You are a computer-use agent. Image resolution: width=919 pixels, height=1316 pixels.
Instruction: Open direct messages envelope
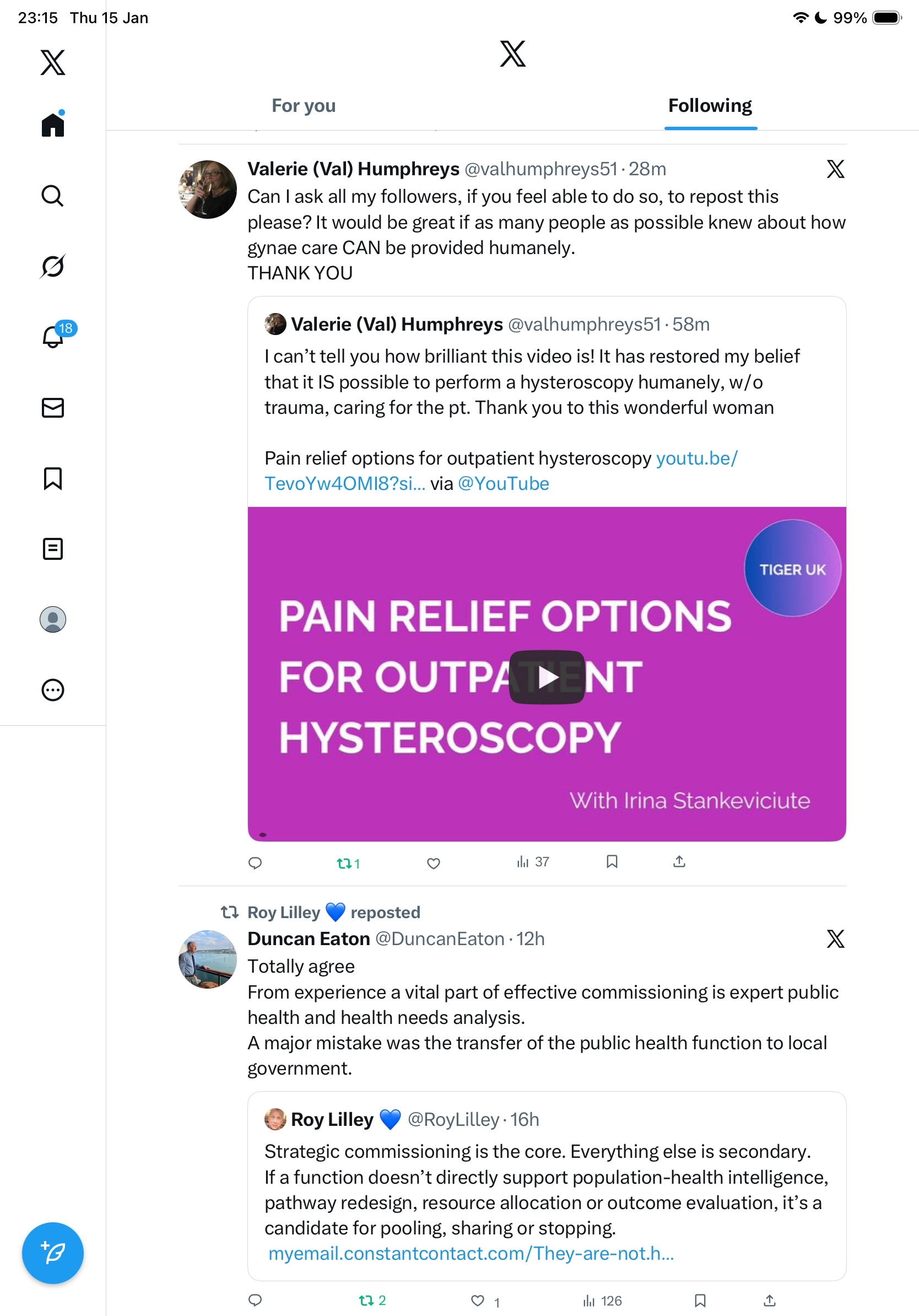tap(53, 407)
